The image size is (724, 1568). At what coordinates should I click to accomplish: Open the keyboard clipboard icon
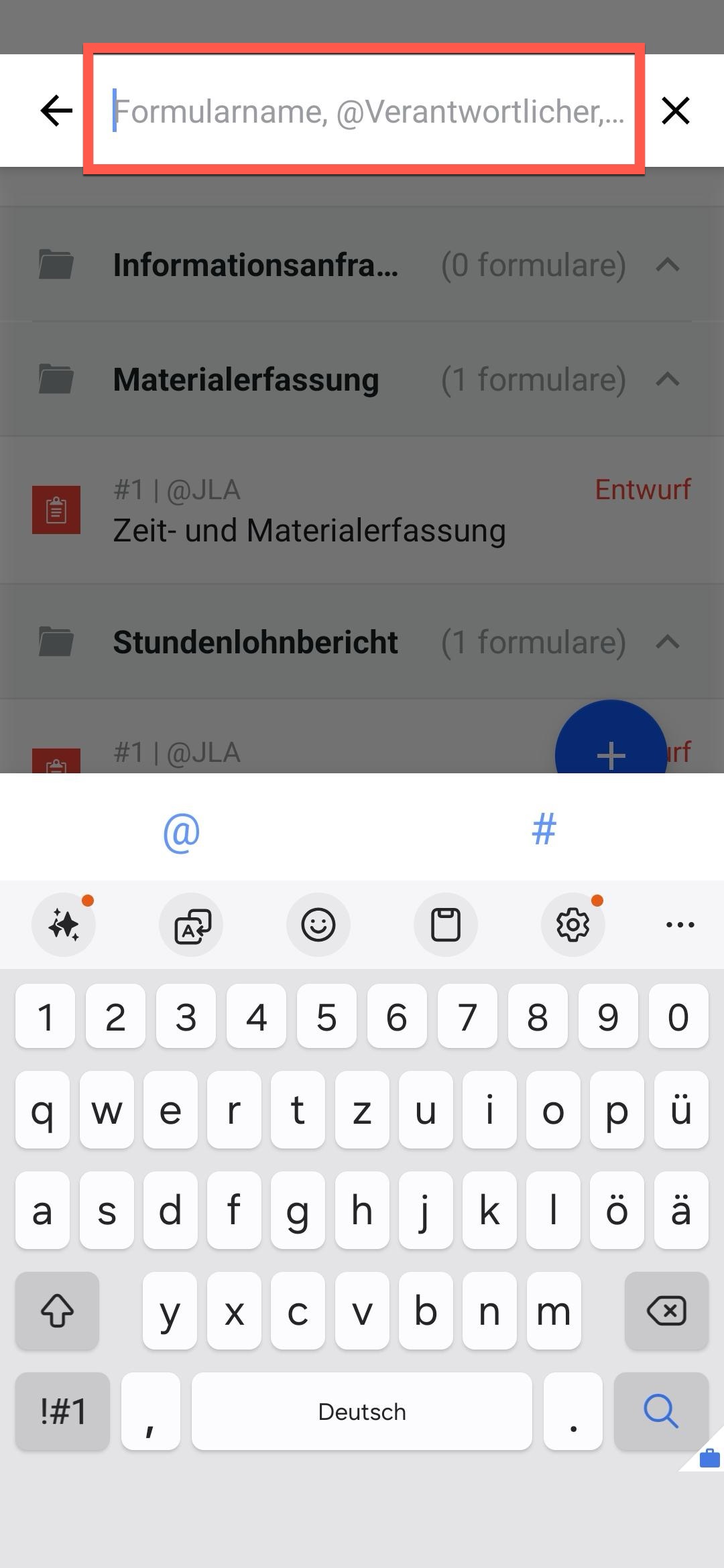click(446, 925)
